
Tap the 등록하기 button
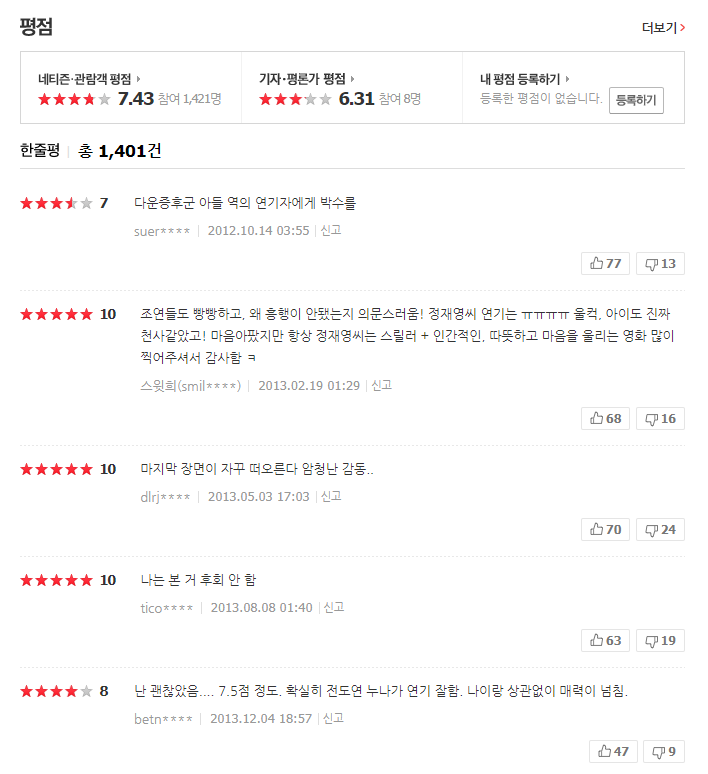click(636, 100)
